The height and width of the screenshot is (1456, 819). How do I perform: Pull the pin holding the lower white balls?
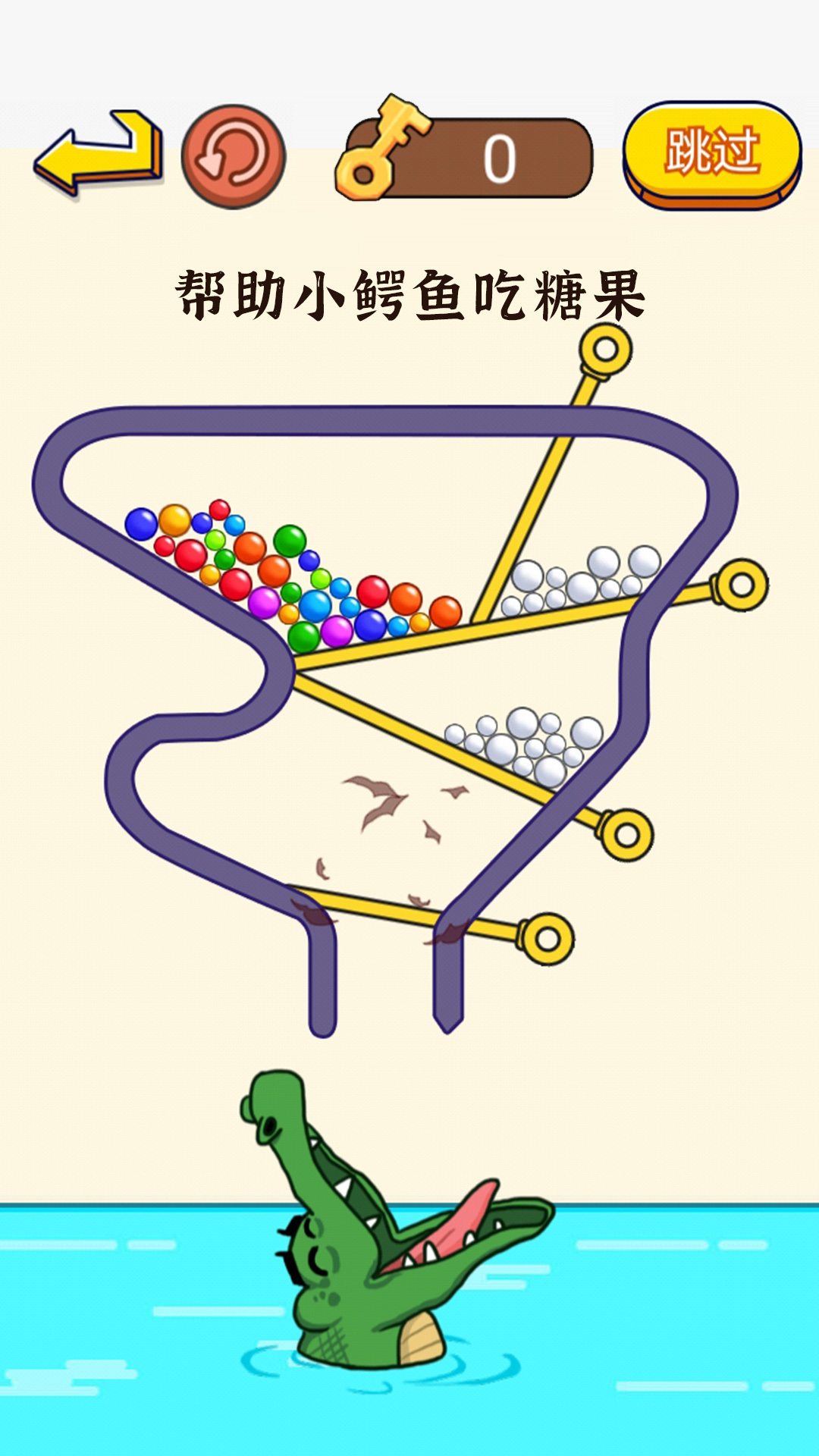626,835
